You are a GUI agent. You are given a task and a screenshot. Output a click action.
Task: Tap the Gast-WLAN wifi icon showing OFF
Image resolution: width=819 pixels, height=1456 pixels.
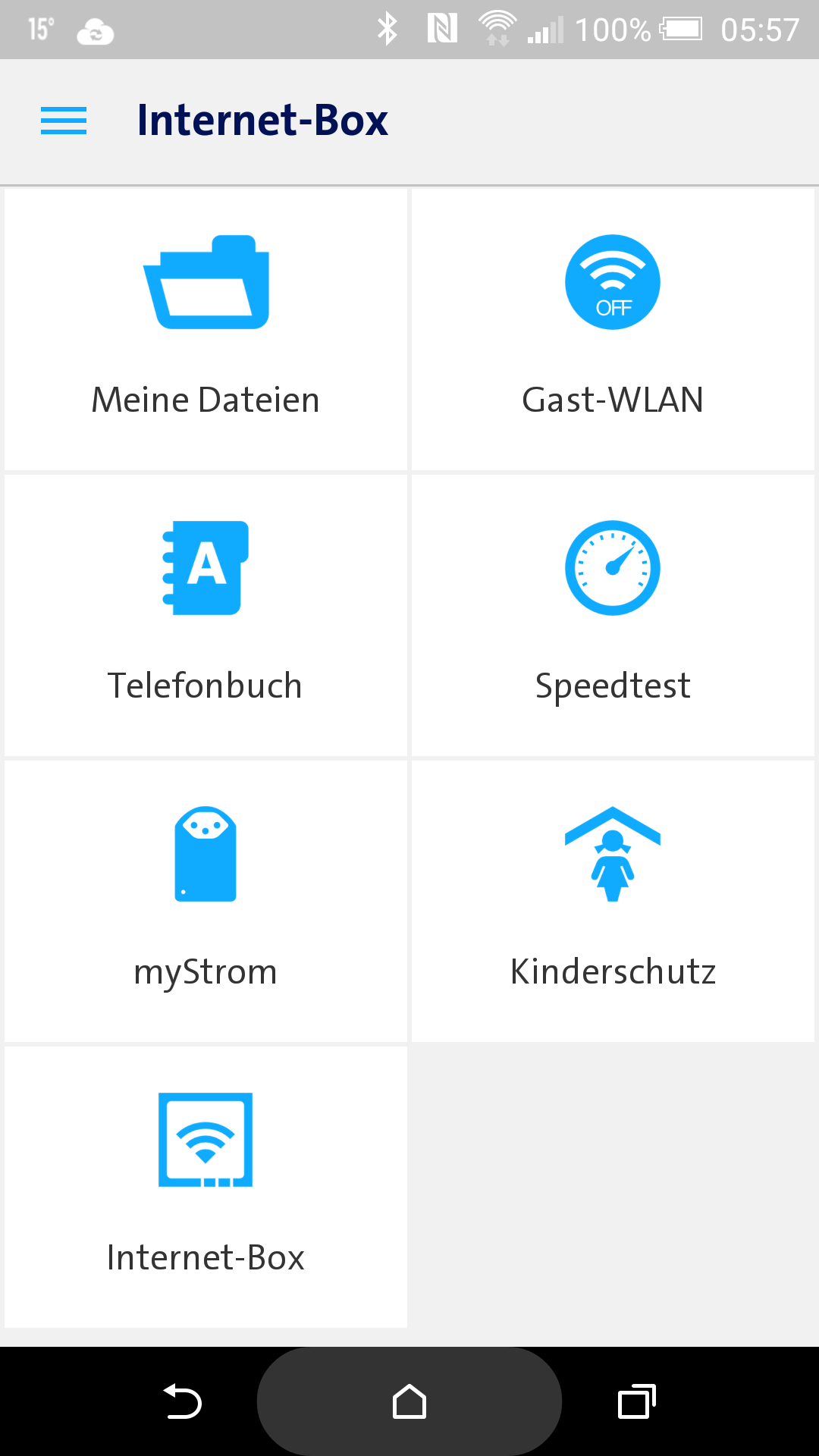click(x=613, y=281)
